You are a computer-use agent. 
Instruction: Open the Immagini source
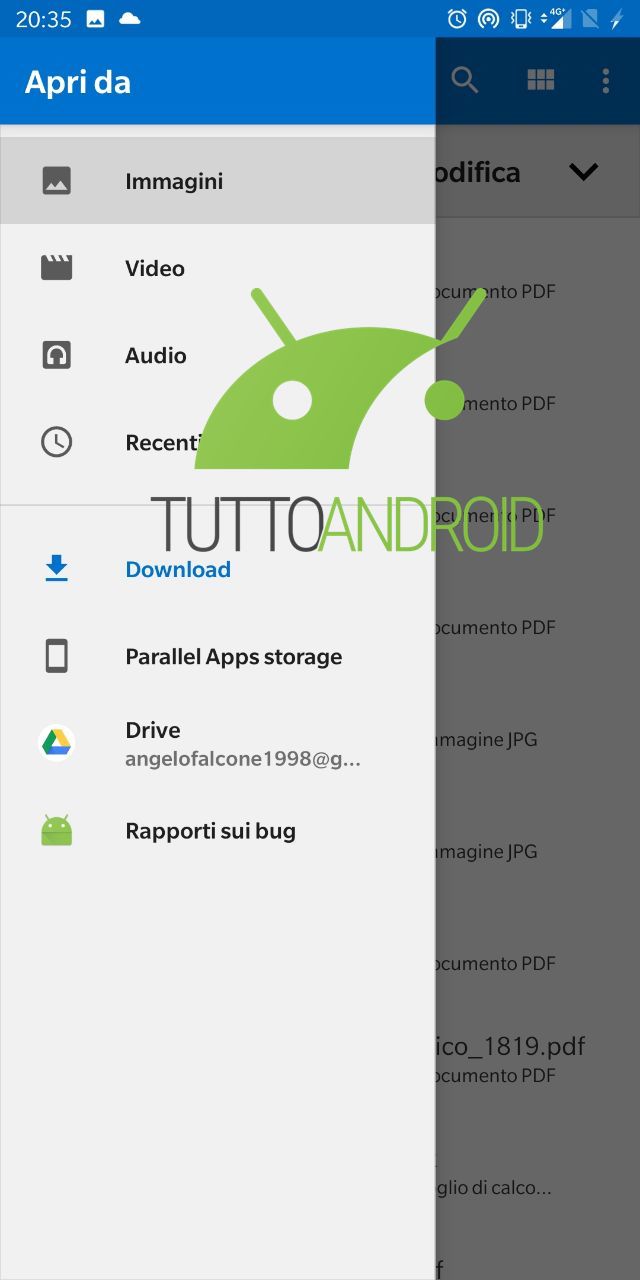tap(217, 181)
